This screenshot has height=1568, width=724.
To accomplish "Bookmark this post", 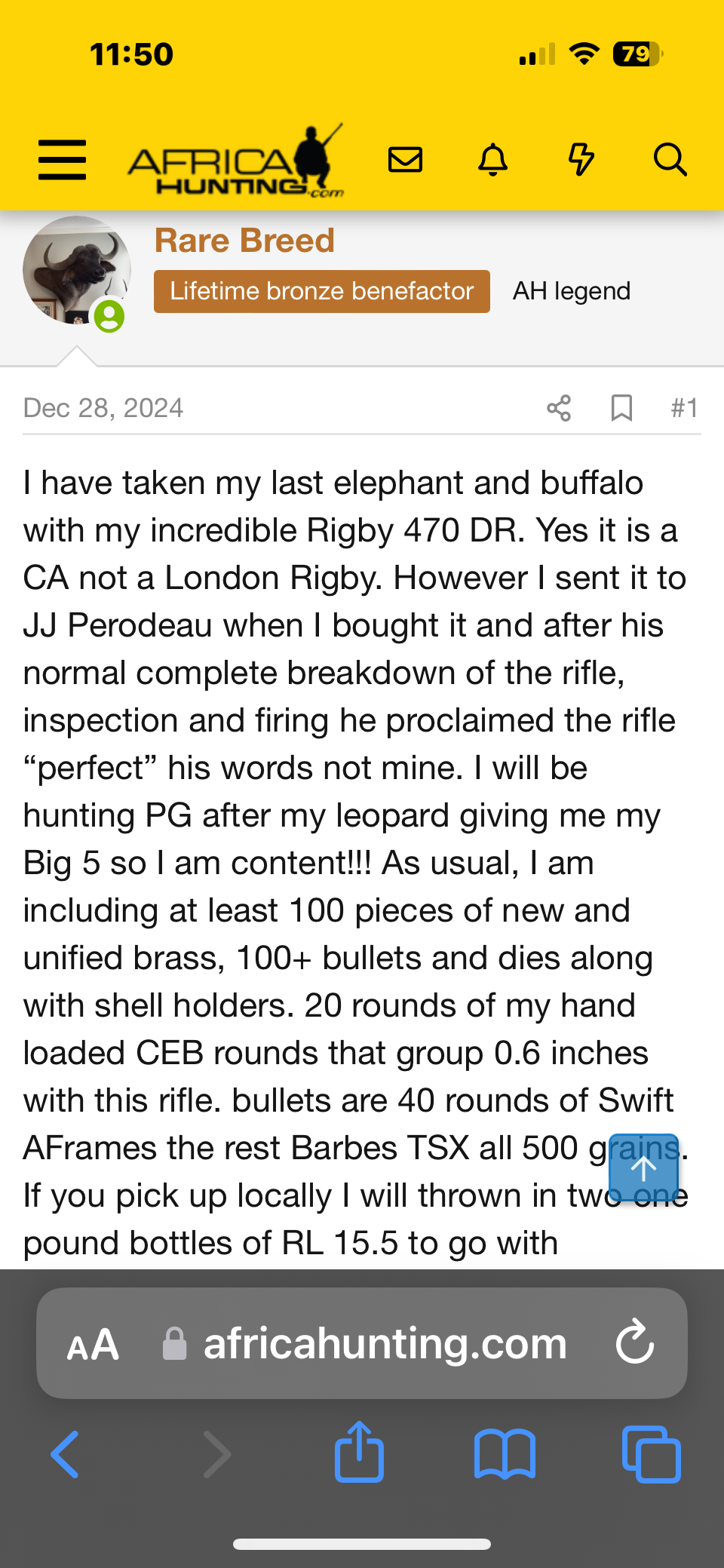I will (621, 408).
